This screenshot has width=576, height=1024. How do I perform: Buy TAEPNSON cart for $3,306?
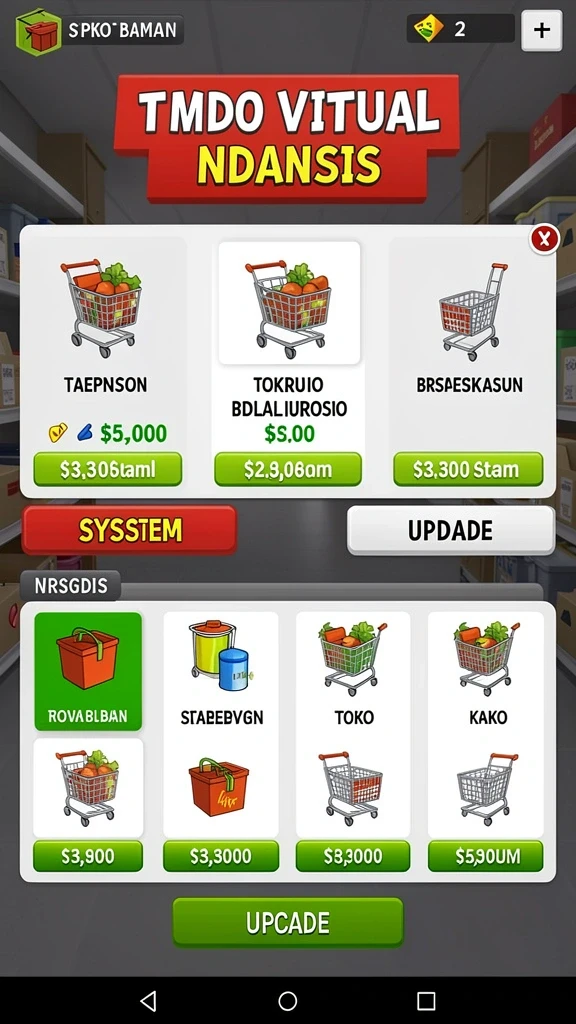[108, 470]
